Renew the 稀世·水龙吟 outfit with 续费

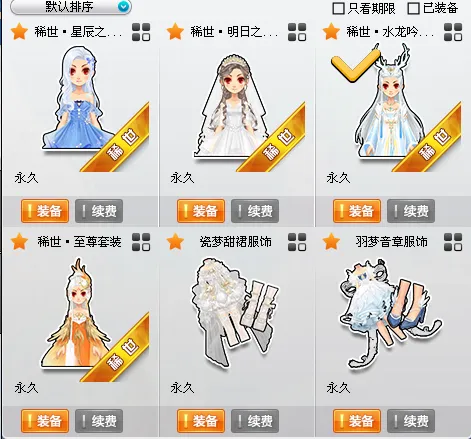point(411,211)
